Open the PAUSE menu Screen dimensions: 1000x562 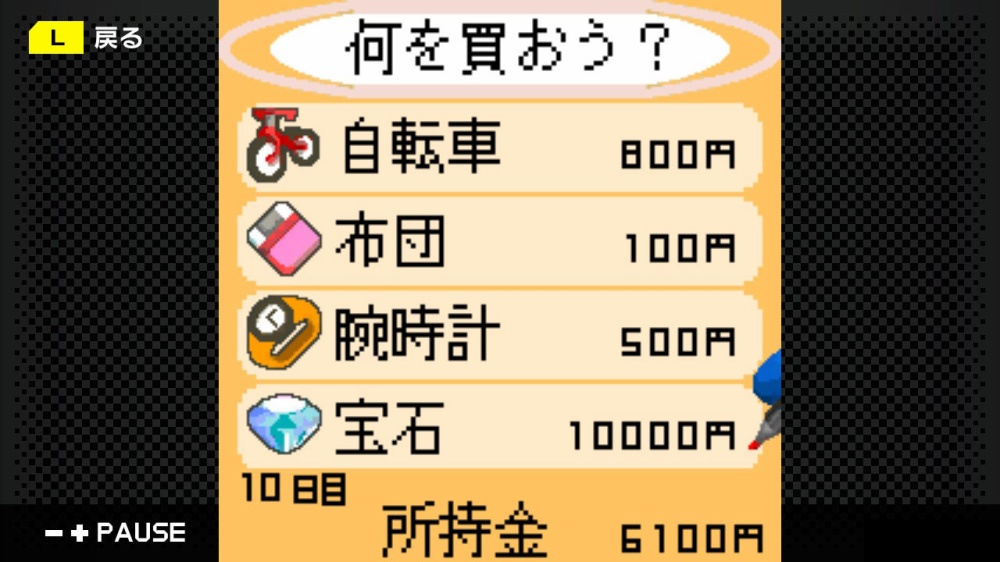point(115,533)
